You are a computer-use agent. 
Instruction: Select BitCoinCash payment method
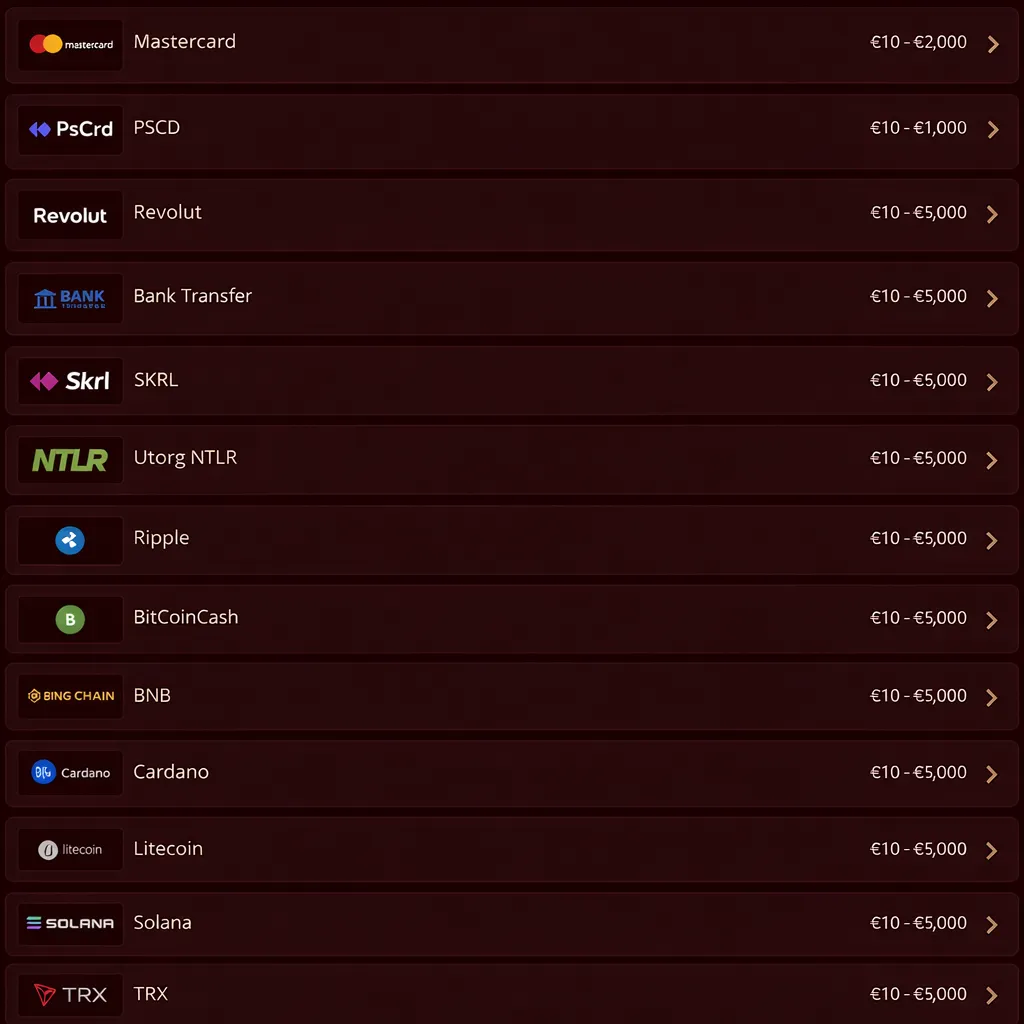pos(512,619)
